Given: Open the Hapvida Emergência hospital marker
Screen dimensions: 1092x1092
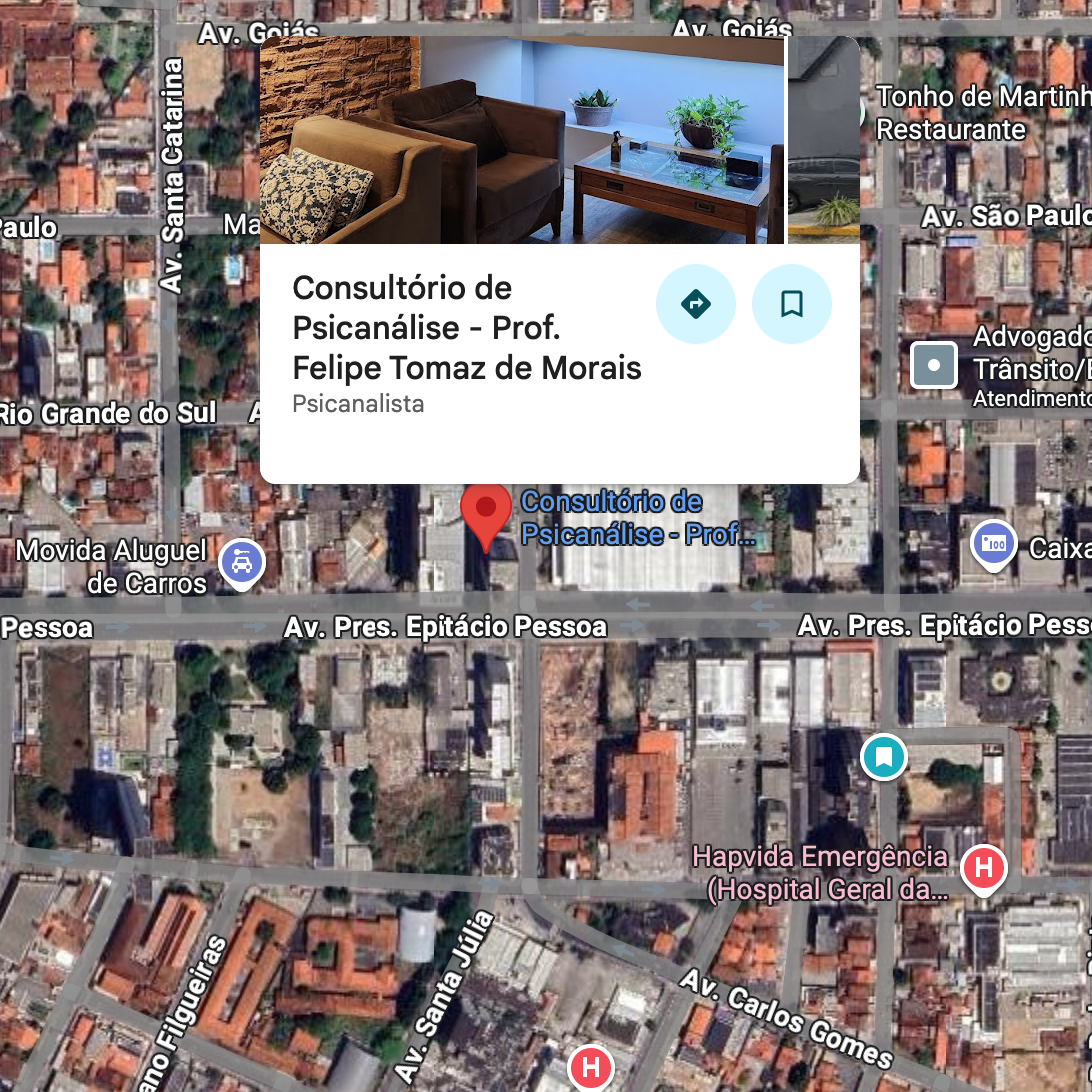Looking at the screenshot, I should pyautogui.click(x=983, y=868).
